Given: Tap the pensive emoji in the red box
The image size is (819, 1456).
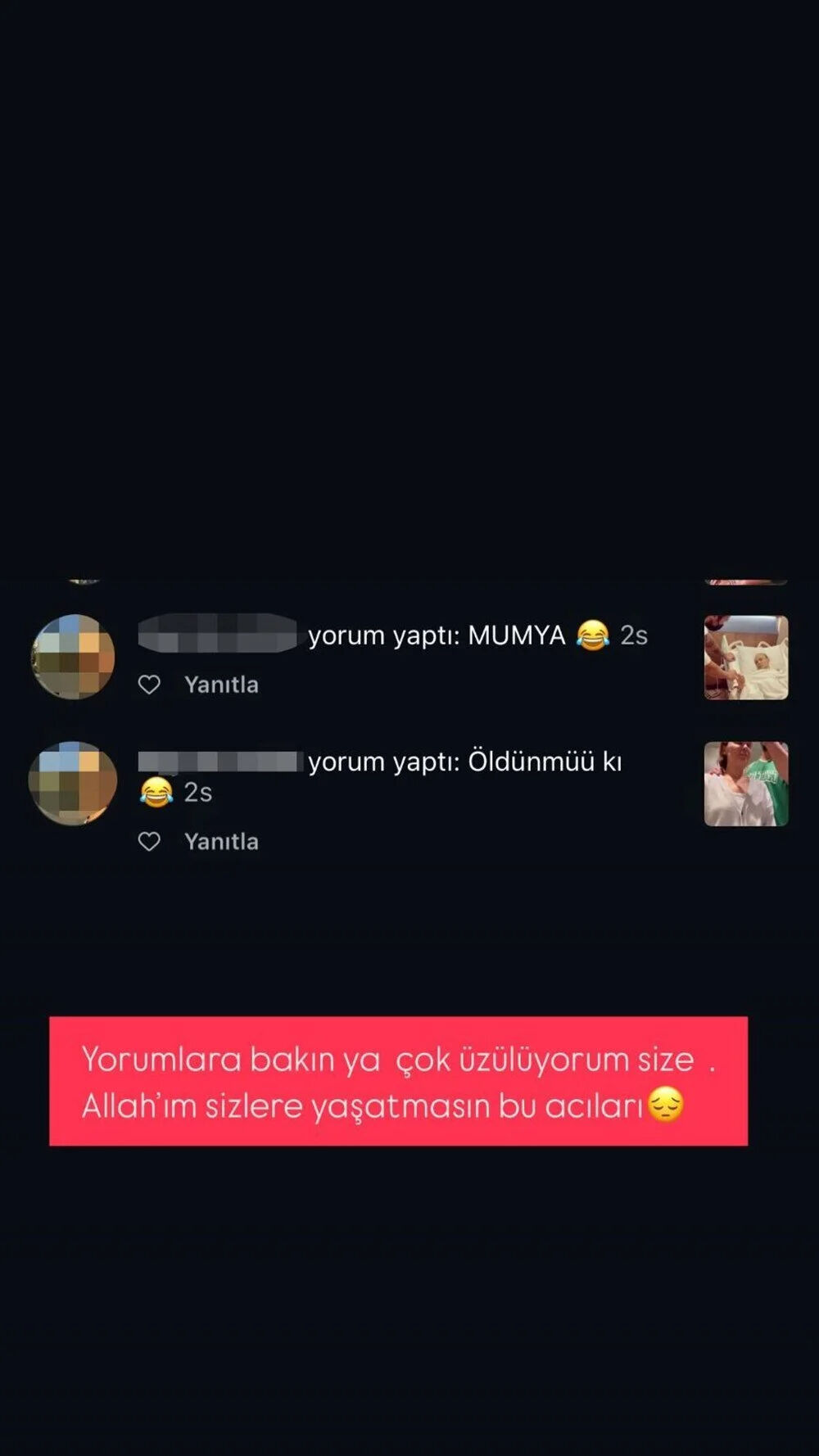Looking at the screenshot, I should pyautogui.click(x=664, y=1105).
